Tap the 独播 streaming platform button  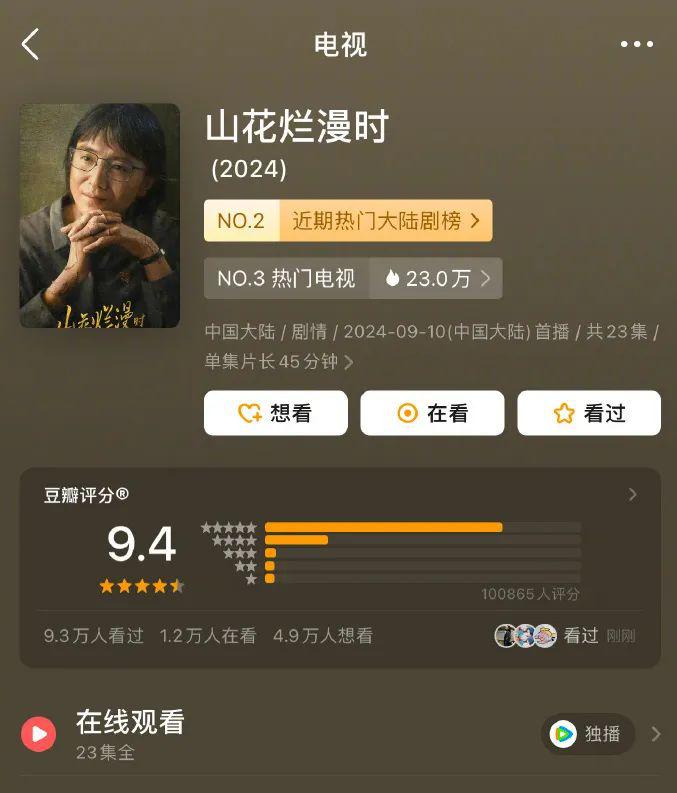click(588, 734)
